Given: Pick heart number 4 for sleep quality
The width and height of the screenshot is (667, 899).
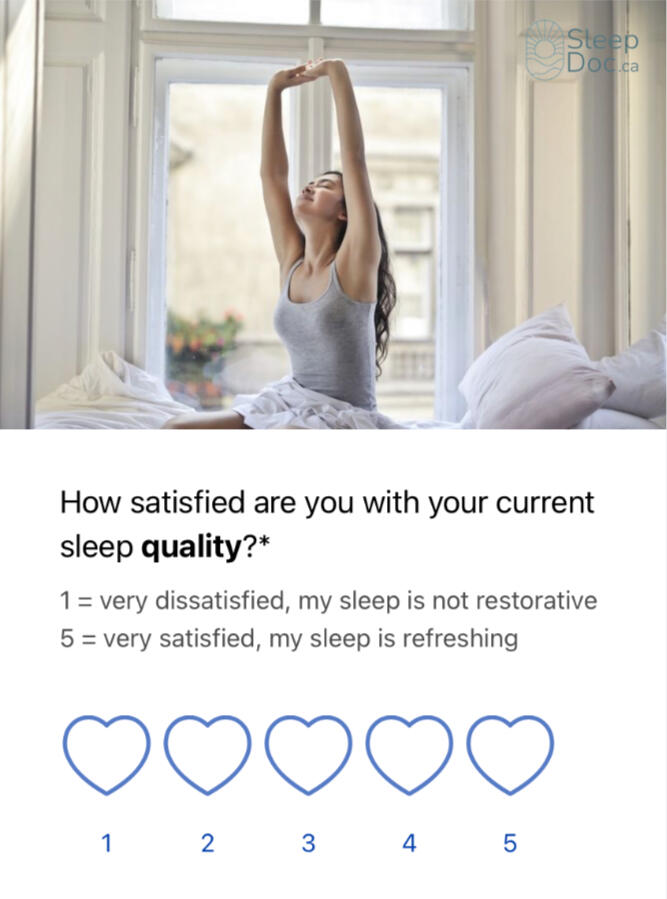Looking at the screenshot, I should pyautogui.click(x=409, y=755).
